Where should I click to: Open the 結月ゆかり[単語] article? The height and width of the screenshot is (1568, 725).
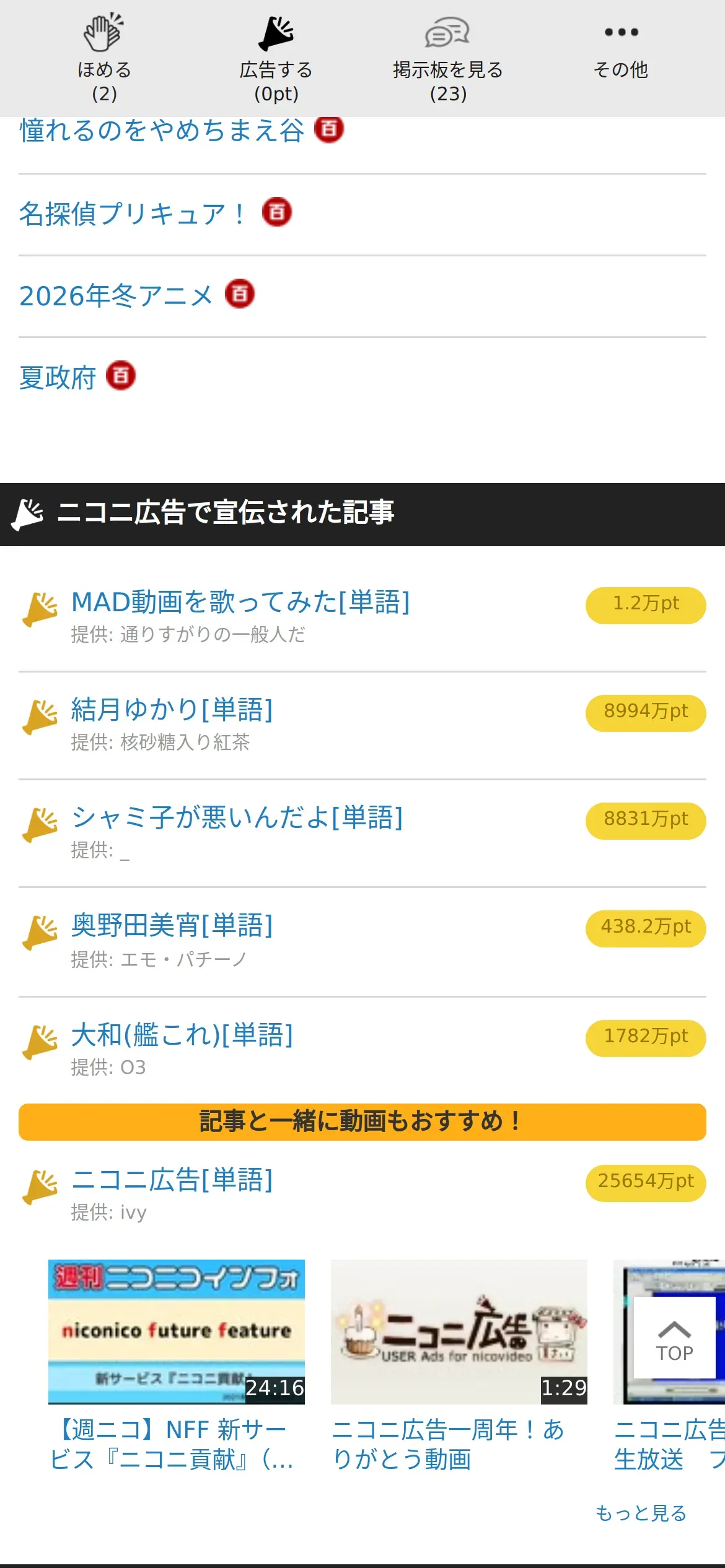point(172,710)
